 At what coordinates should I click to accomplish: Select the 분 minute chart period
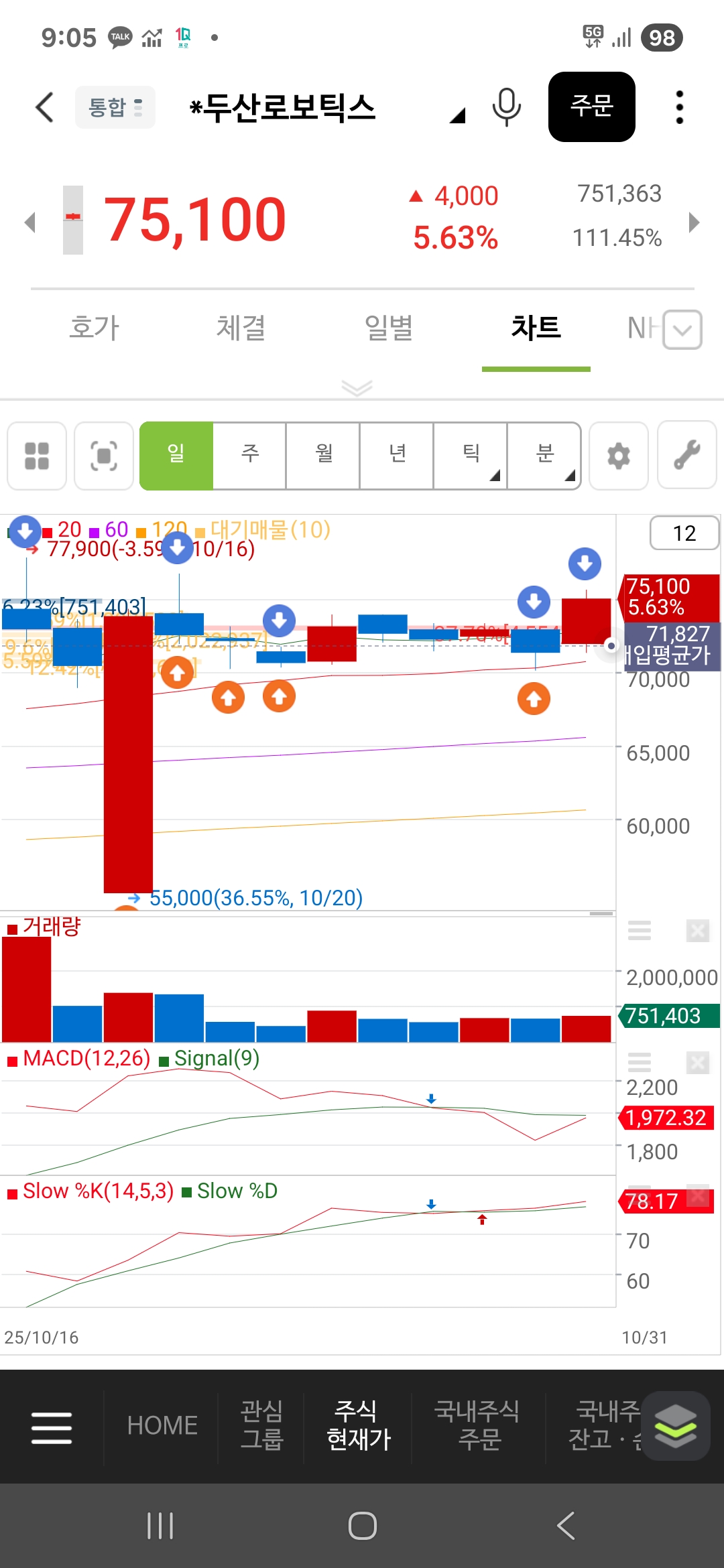pos(544,456)
